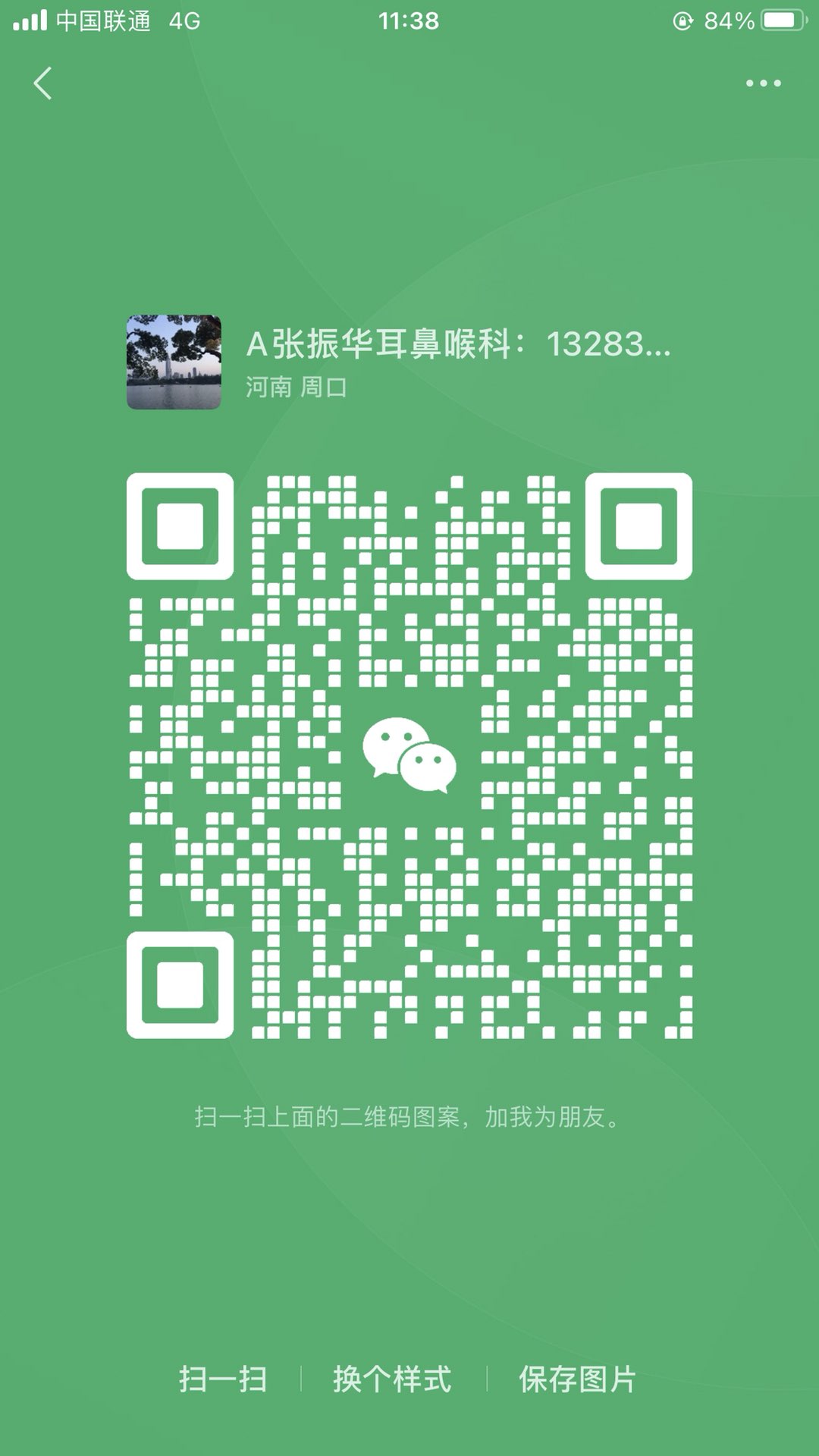Open the three-dot more options menu
This screenshot has width=819, height=1456.
763,83
